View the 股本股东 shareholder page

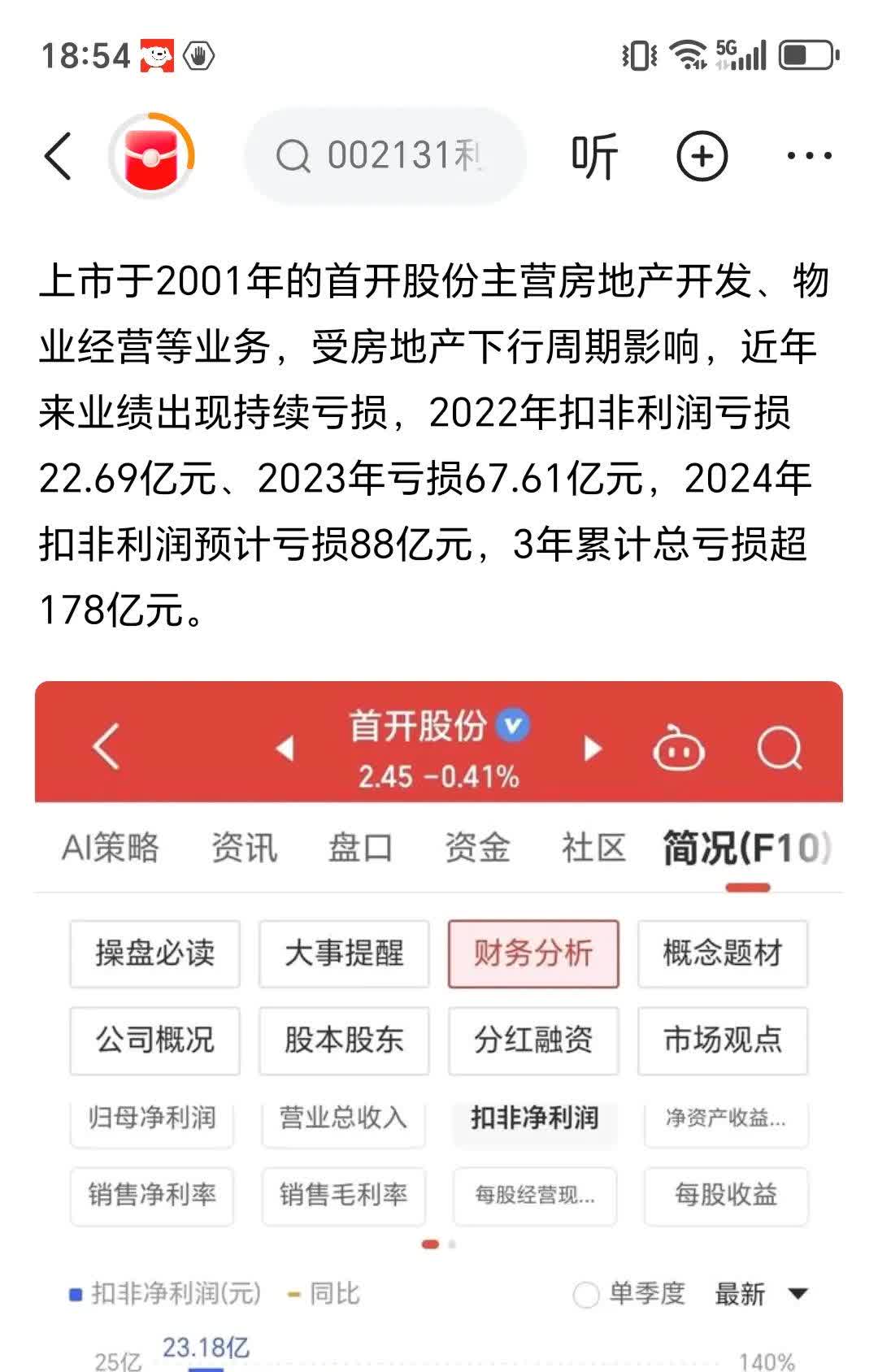click(342, 1041)
